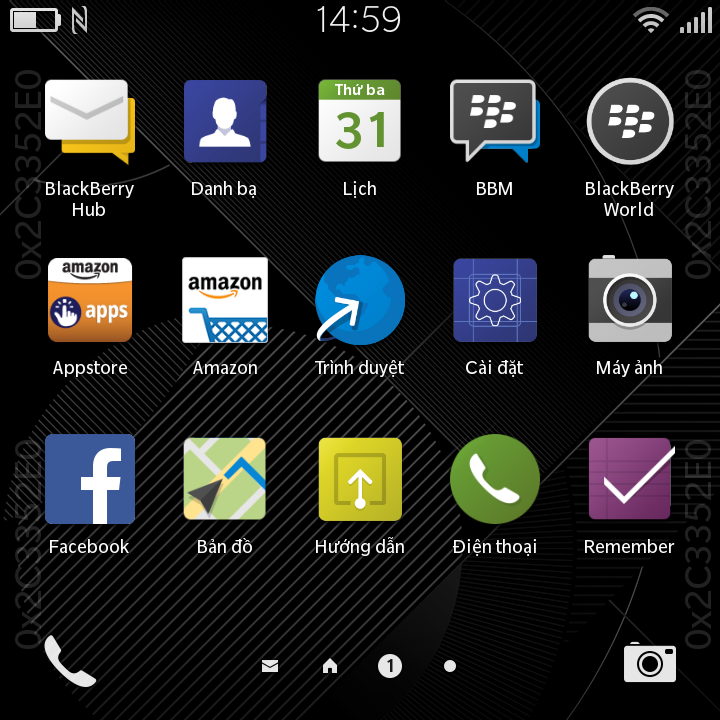Launch Danh bạ contacts app

224,122
